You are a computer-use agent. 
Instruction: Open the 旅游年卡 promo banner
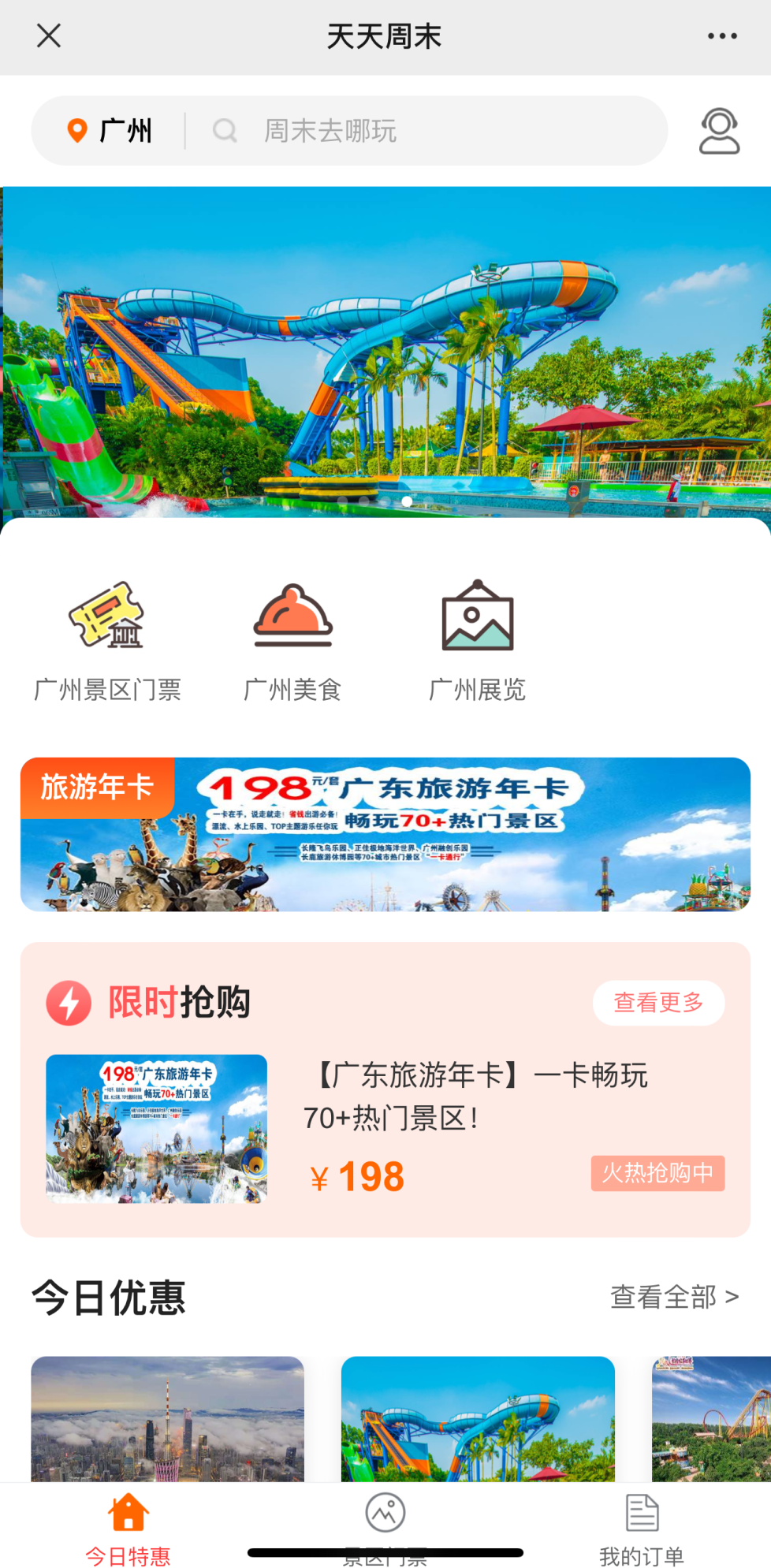click(x=385, y=834)
